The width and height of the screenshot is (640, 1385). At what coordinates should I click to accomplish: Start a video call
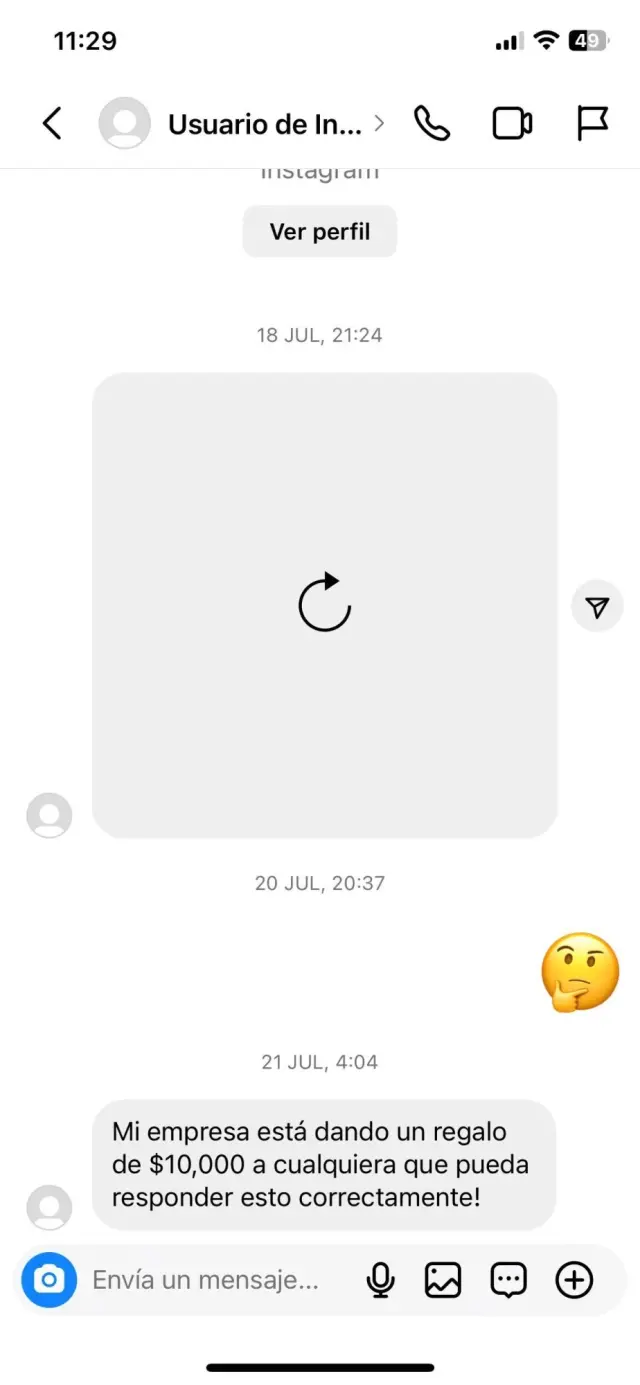pos(512,124)
